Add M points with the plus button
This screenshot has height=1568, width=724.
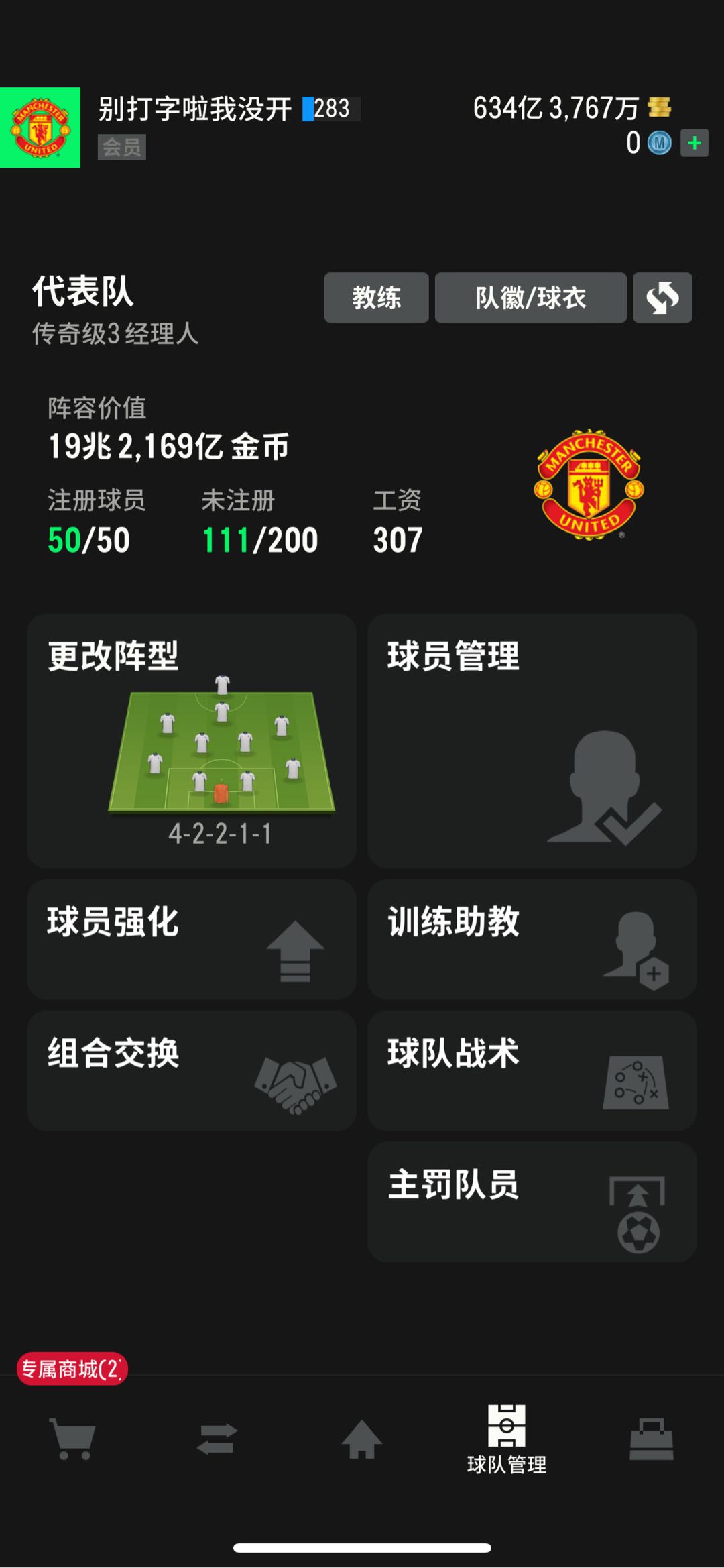(x=695, y=143)
